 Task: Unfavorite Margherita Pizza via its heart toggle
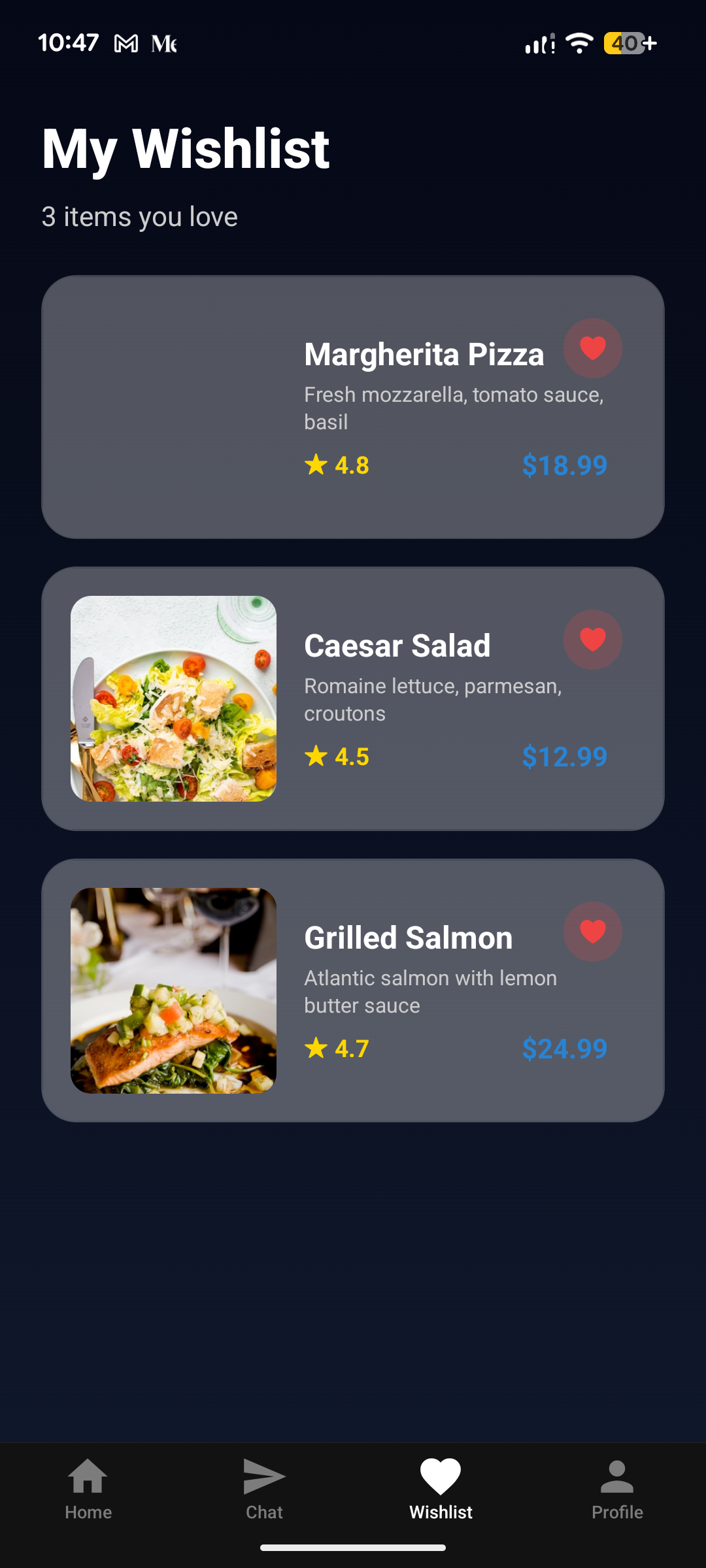point(593,348)
